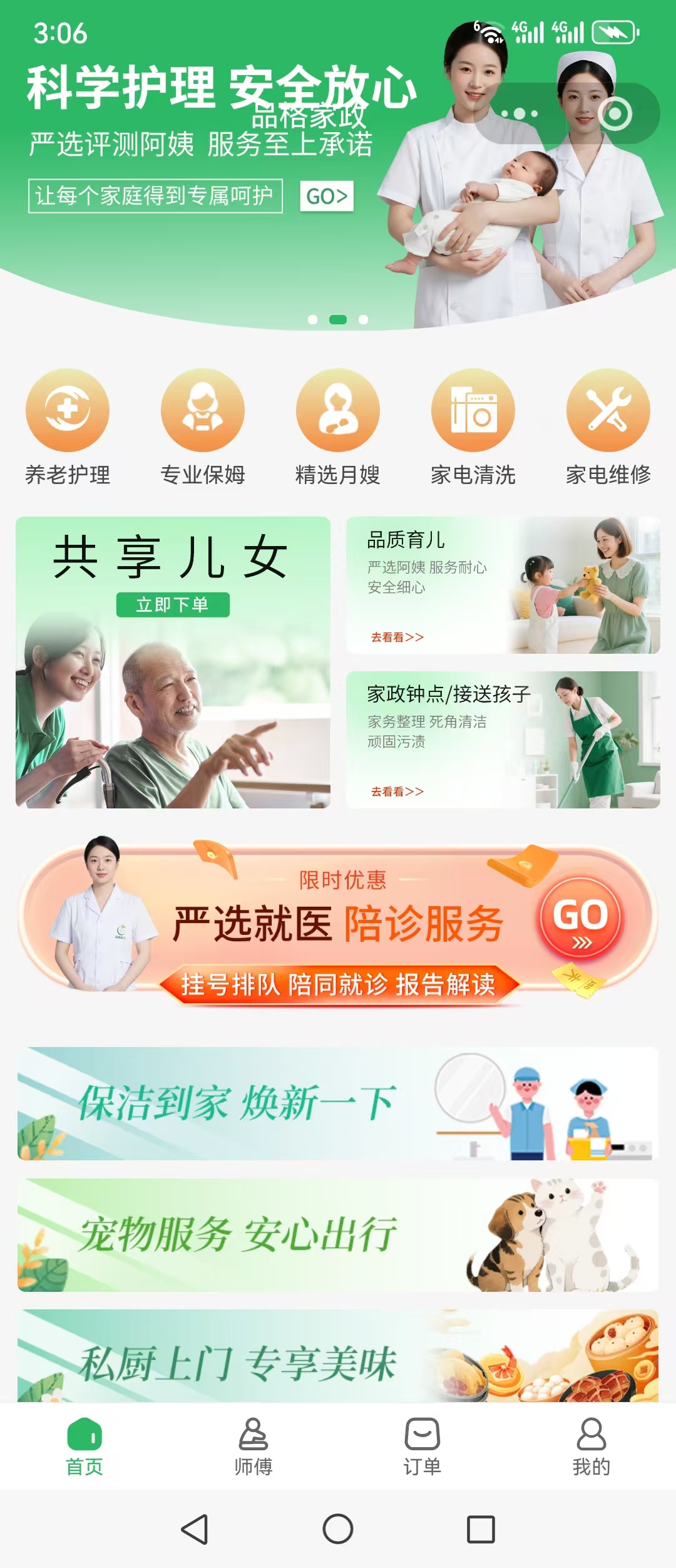Switch to the 师傅 tab
The width and height of the screenshot is (676, 1568).
pos(253,1445)
